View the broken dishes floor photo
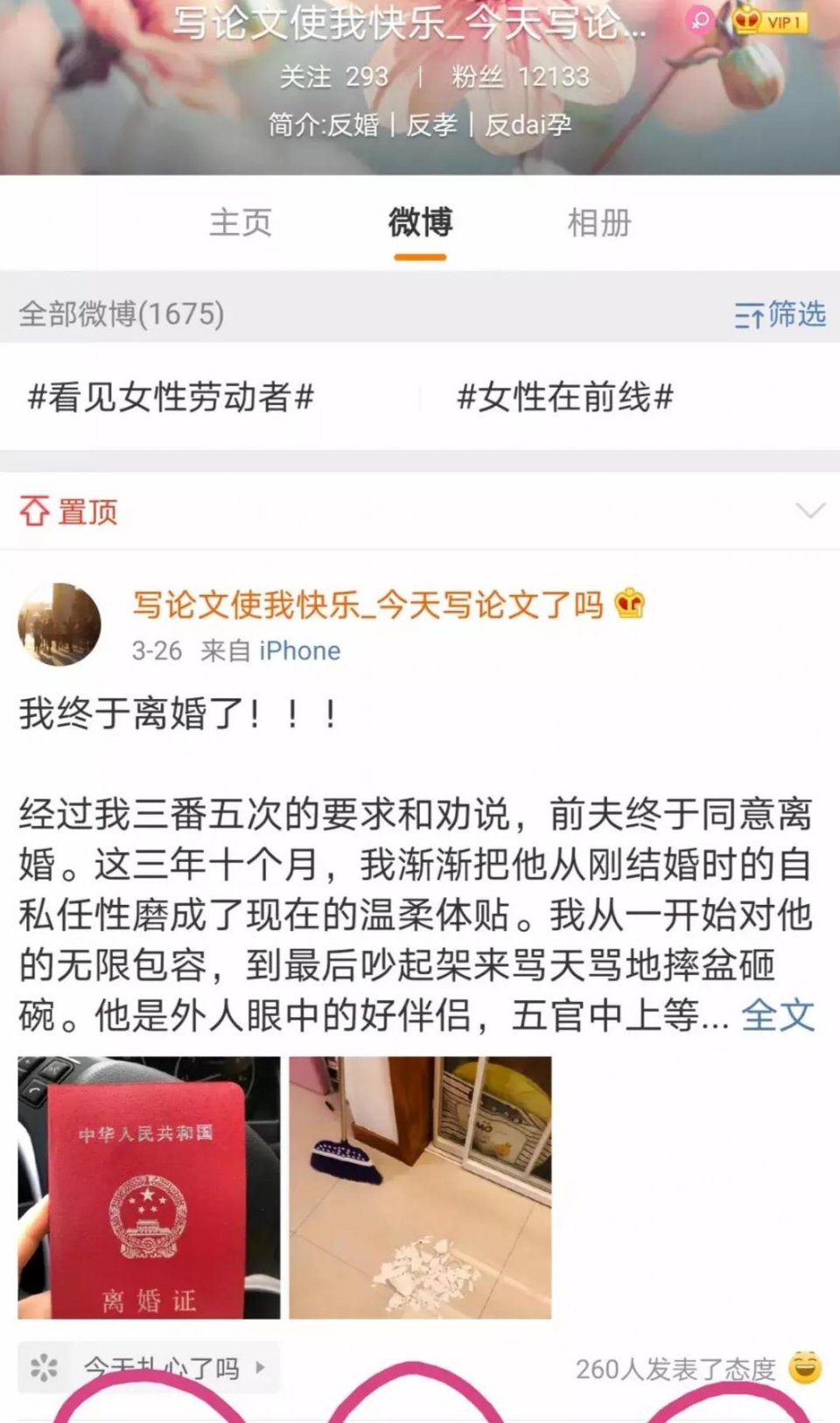This screenshot has width=840, height=1423. point(420,1188)
